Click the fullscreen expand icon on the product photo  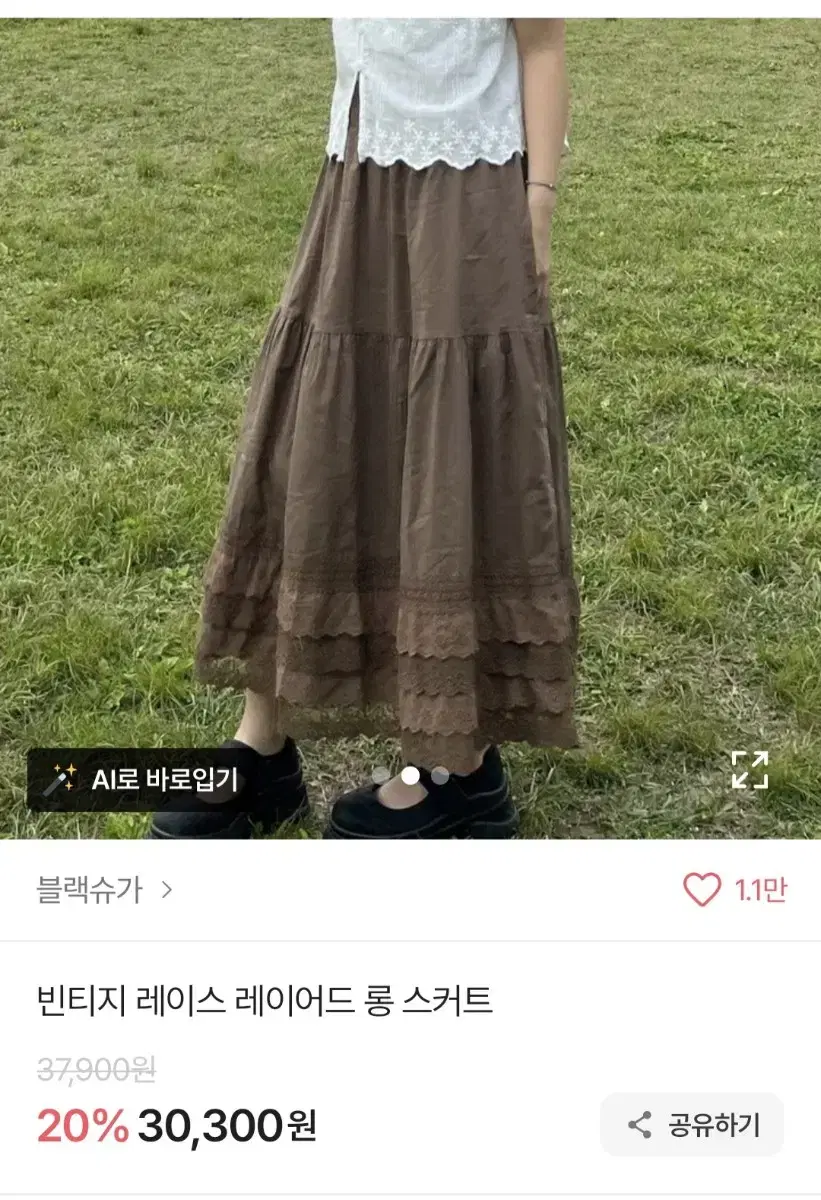pyautogui.click(x=748, y=772)
